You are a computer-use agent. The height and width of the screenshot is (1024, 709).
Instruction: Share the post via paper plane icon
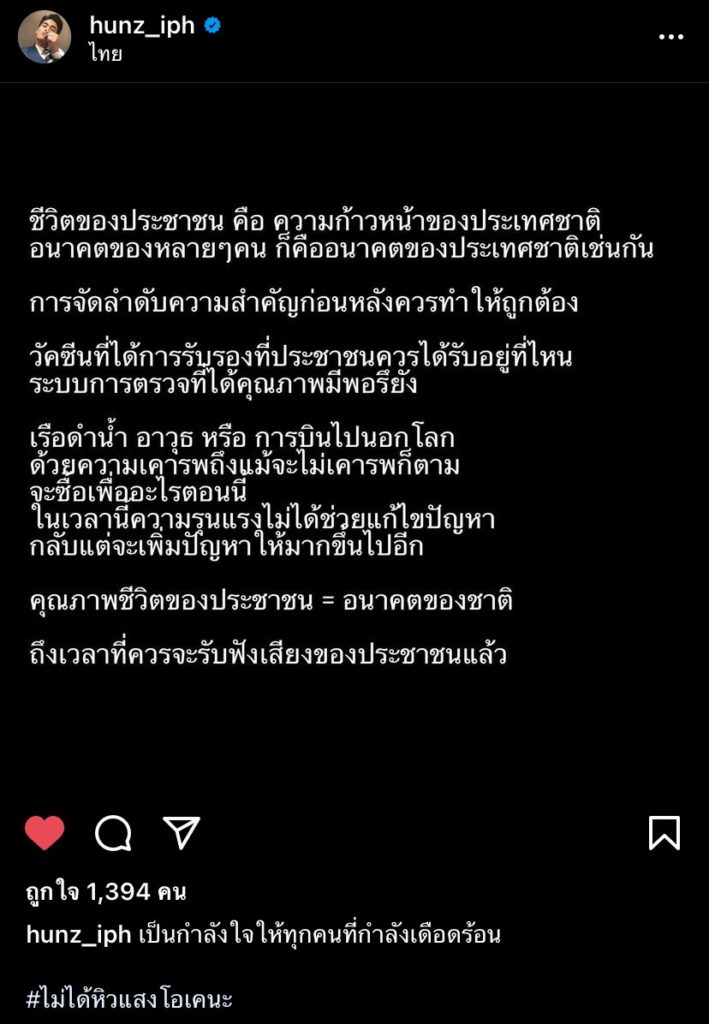[181, 832]
